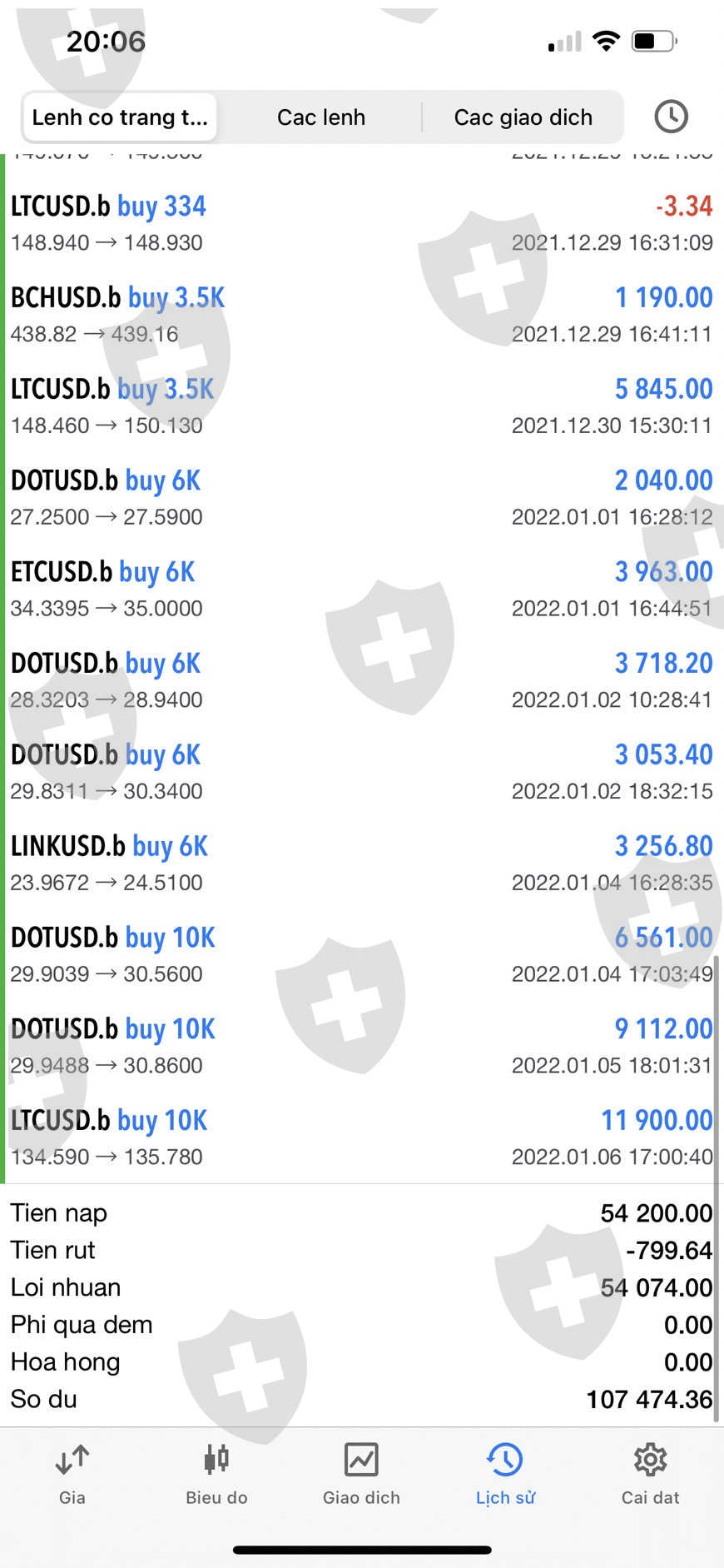724x1568 pixels.
Task: Open the DOTUSD.b trade with 6 561.00 profit
Action: point(361,954)
